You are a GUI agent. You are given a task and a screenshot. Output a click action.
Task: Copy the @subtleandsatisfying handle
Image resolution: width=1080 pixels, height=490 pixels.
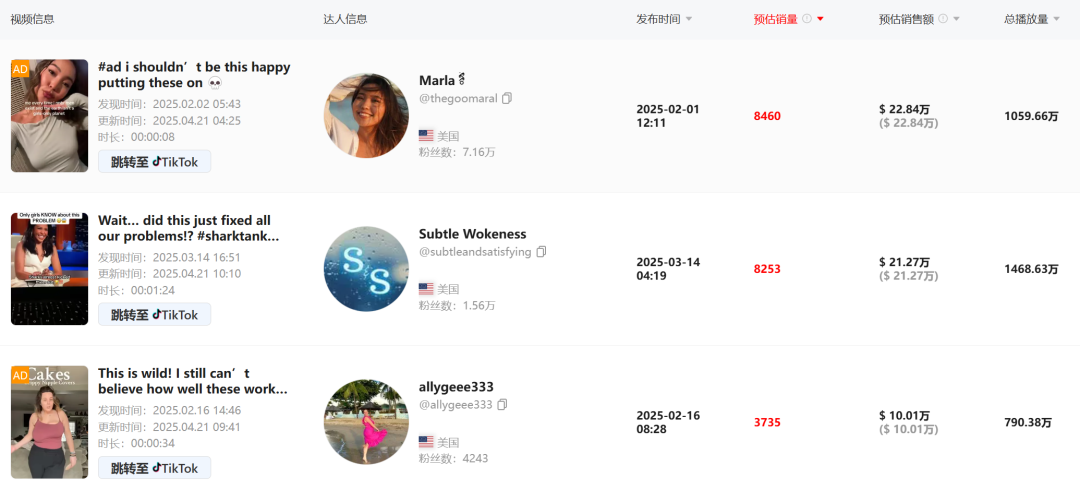click(541, 252)
